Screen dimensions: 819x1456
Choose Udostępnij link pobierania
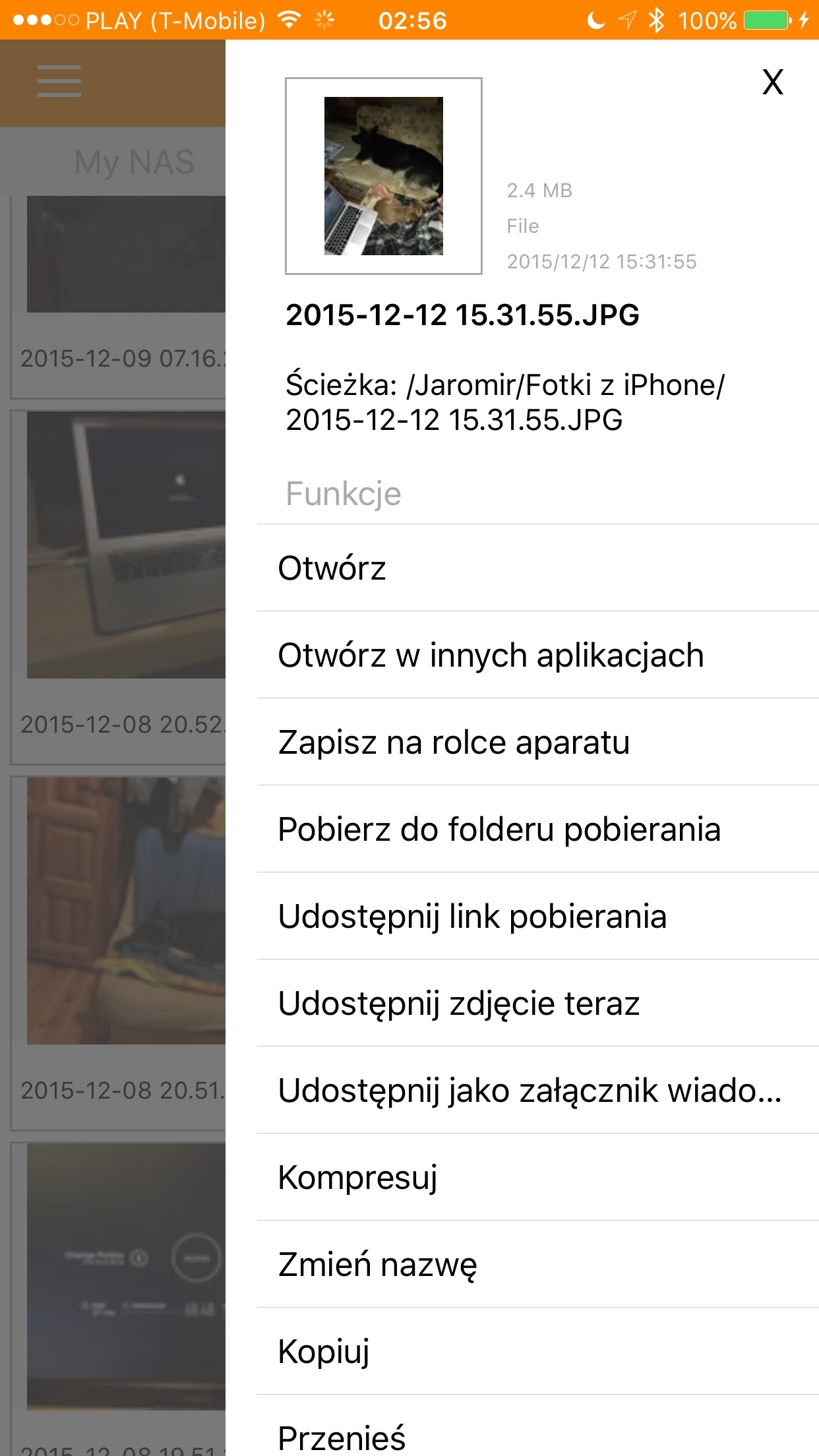point(538,916)
